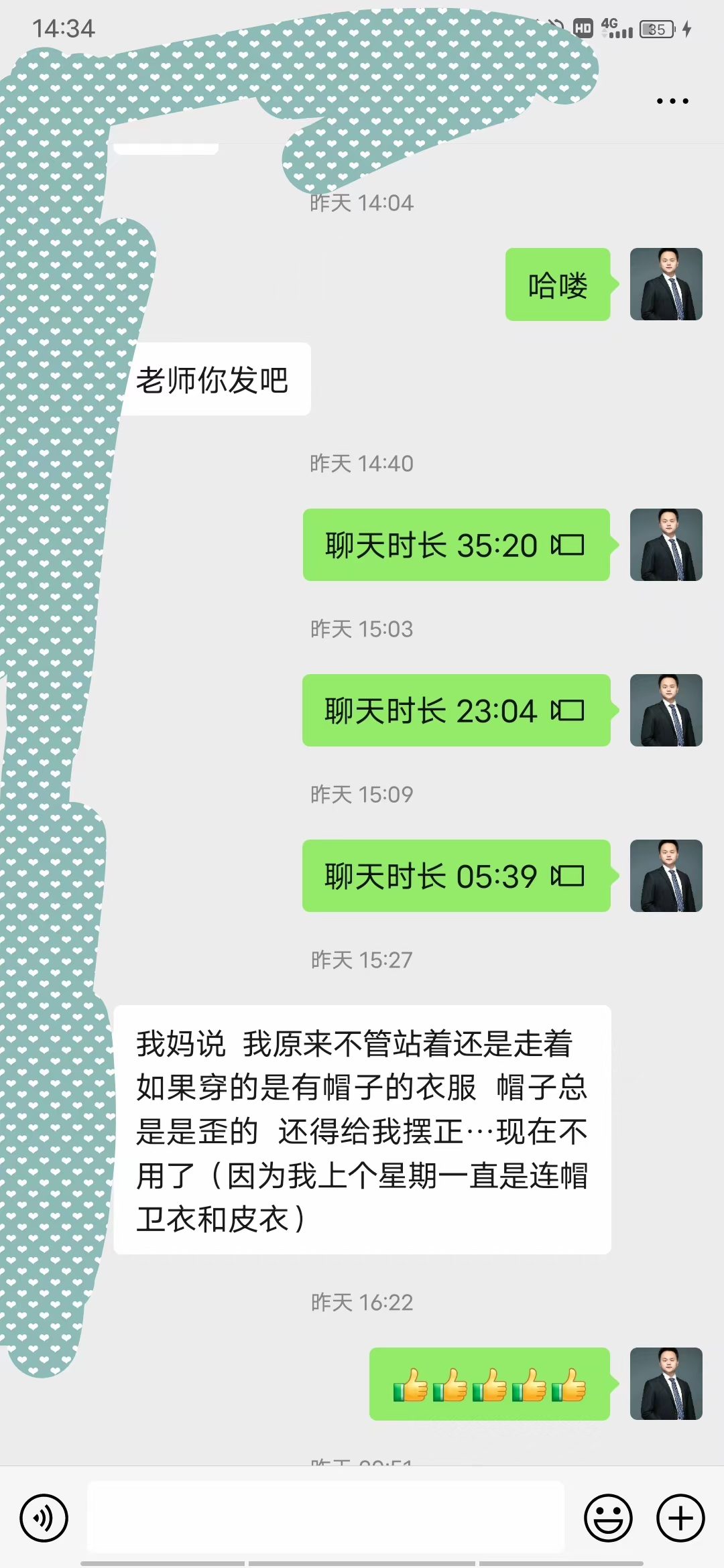Image resolution: width=724 pixels, height=1568 pixels.
Task: Open sender avatar next to 哈喽 message
Action: tap(666, 284)
